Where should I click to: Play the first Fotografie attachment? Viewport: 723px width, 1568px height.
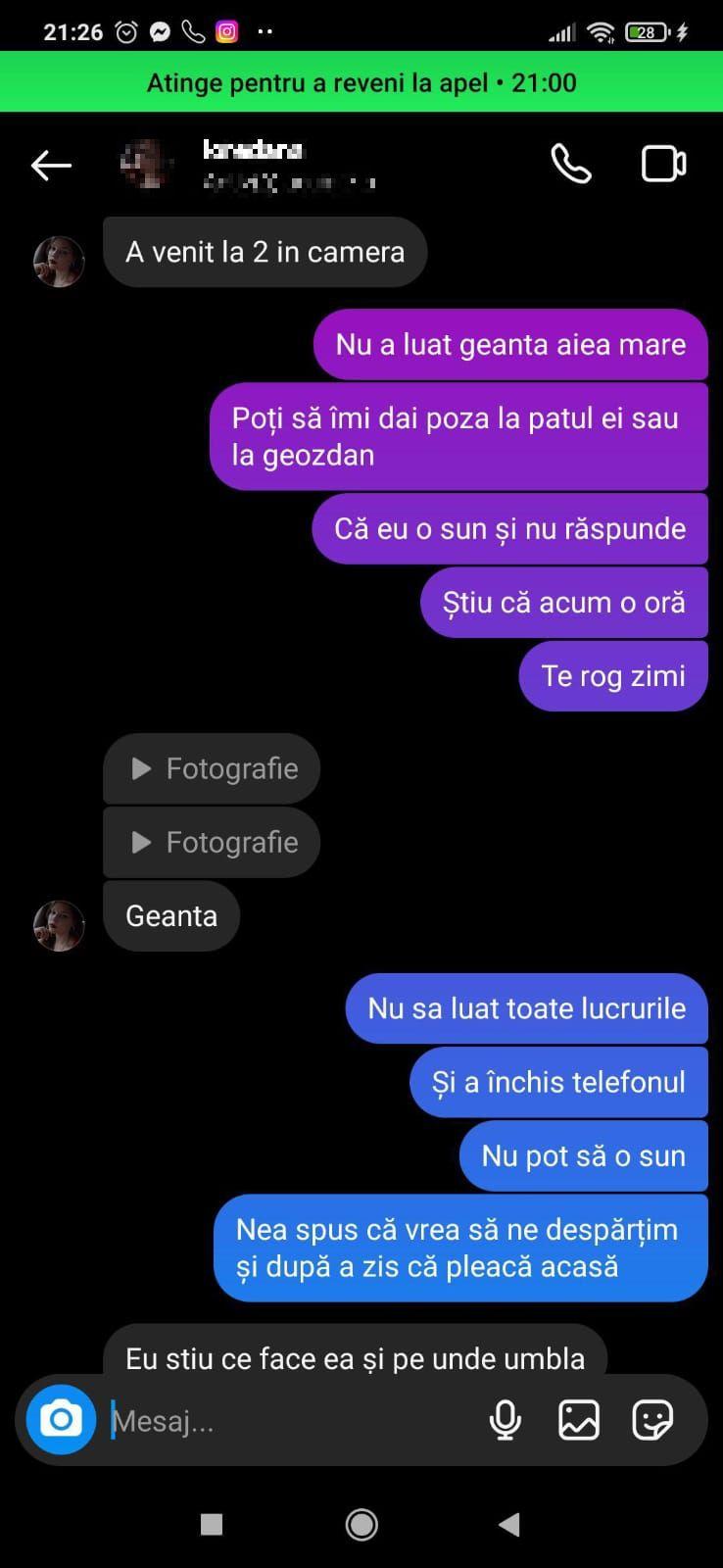(211, 768)
